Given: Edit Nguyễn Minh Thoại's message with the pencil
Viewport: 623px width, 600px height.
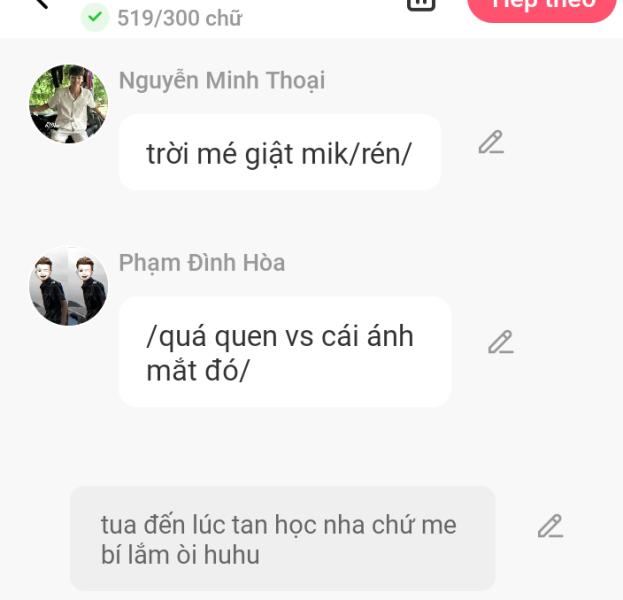Looking at the screenshot, I should (x=490, y=143).
